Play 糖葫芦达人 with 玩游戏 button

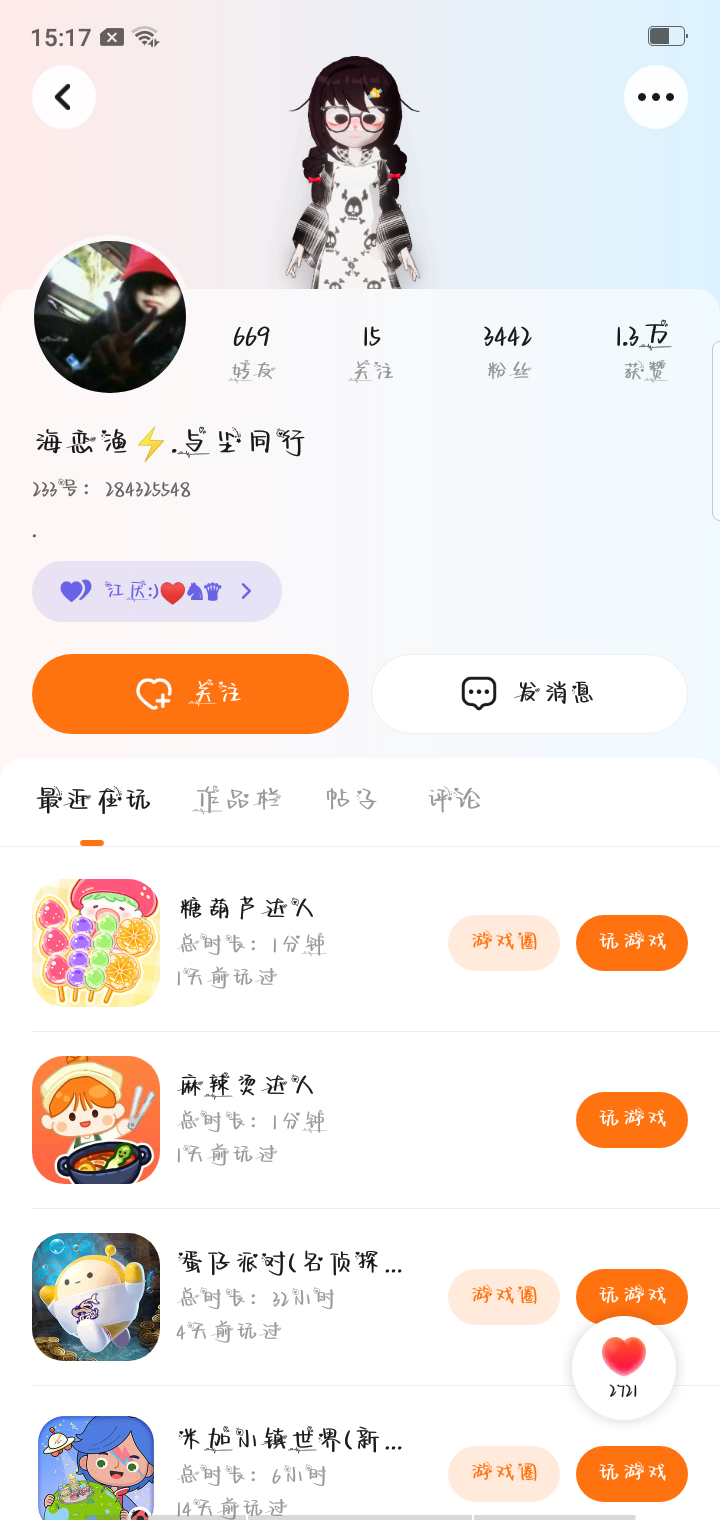(632, 942)
